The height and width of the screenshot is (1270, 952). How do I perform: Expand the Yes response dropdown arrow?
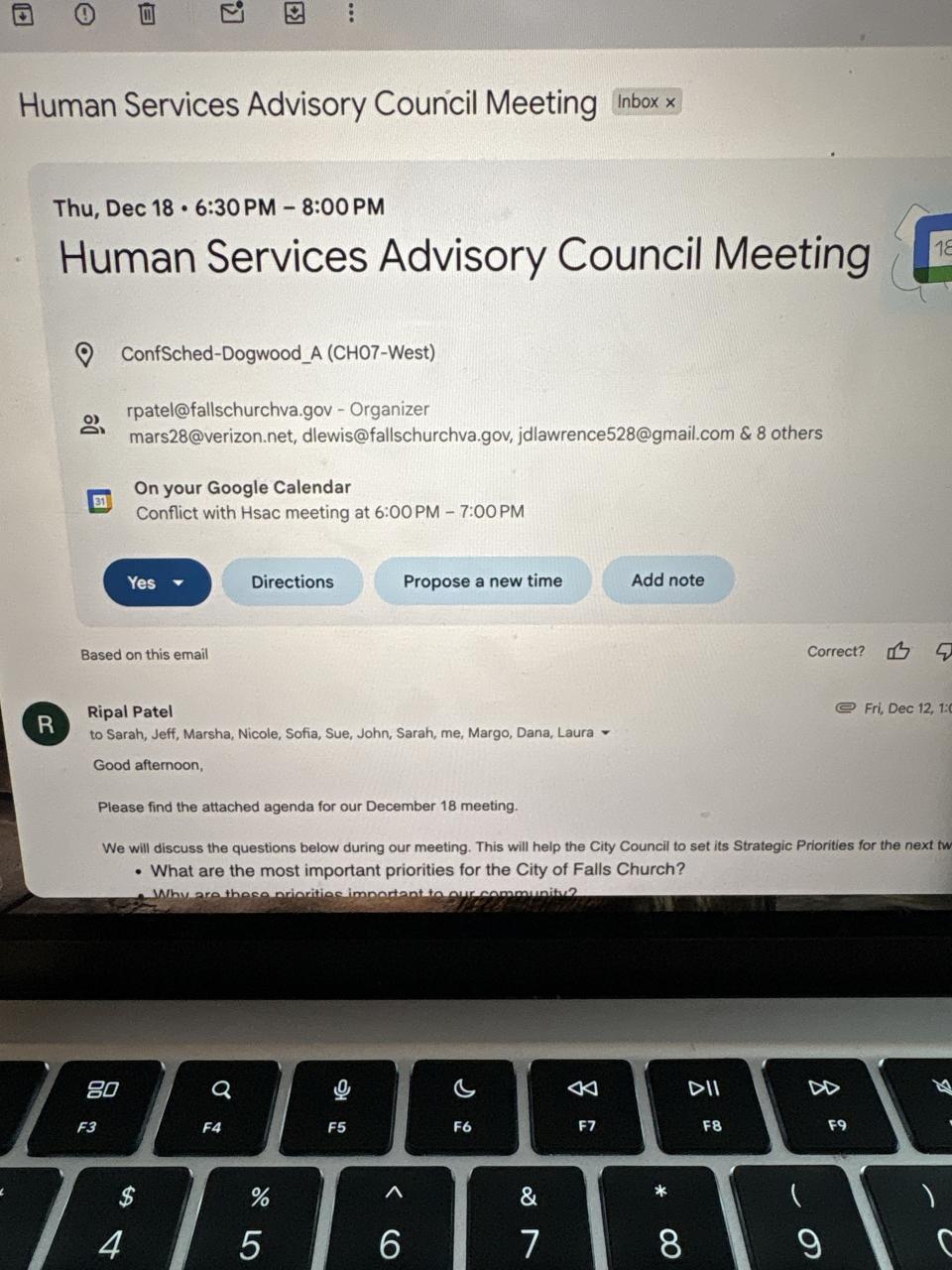(179, 582)
